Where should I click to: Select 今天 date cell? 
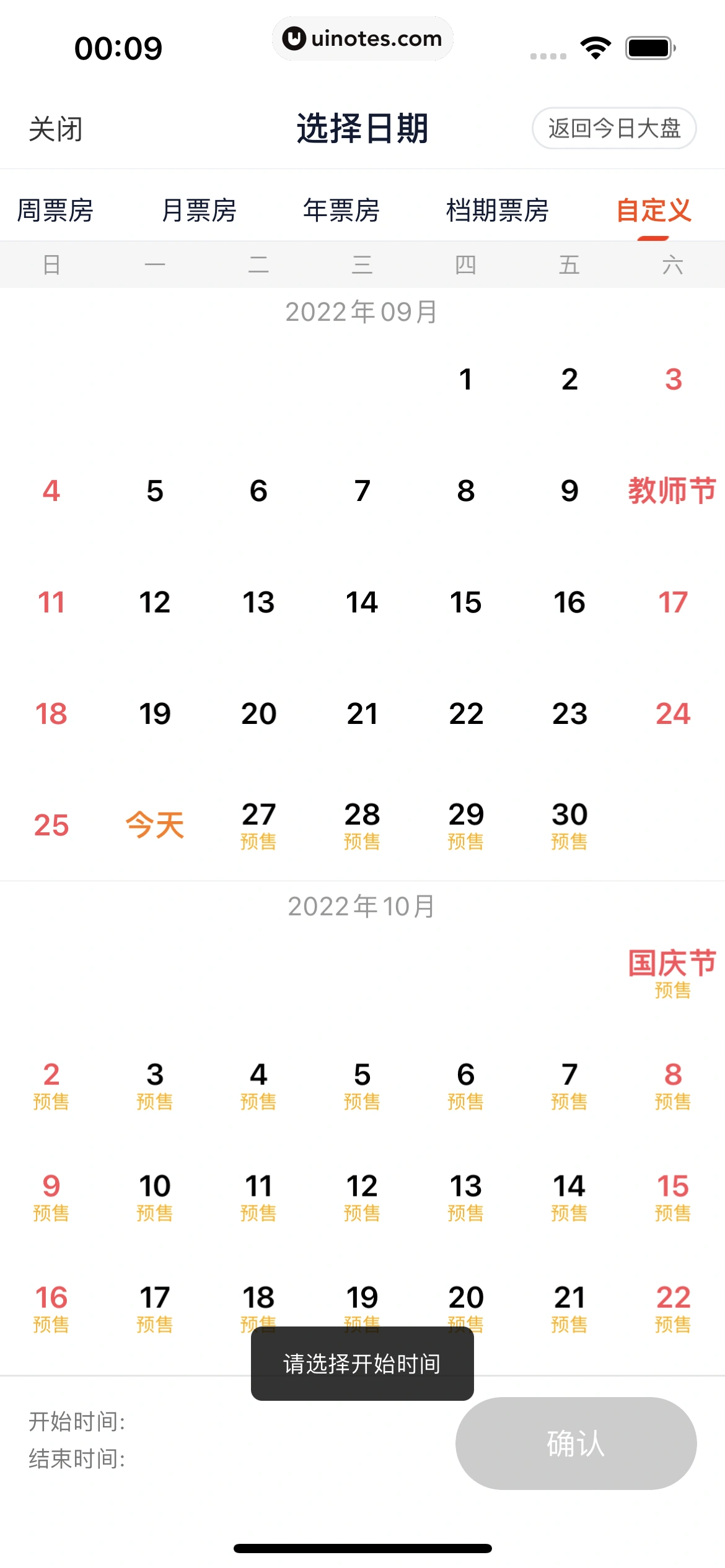click(155, 825)
